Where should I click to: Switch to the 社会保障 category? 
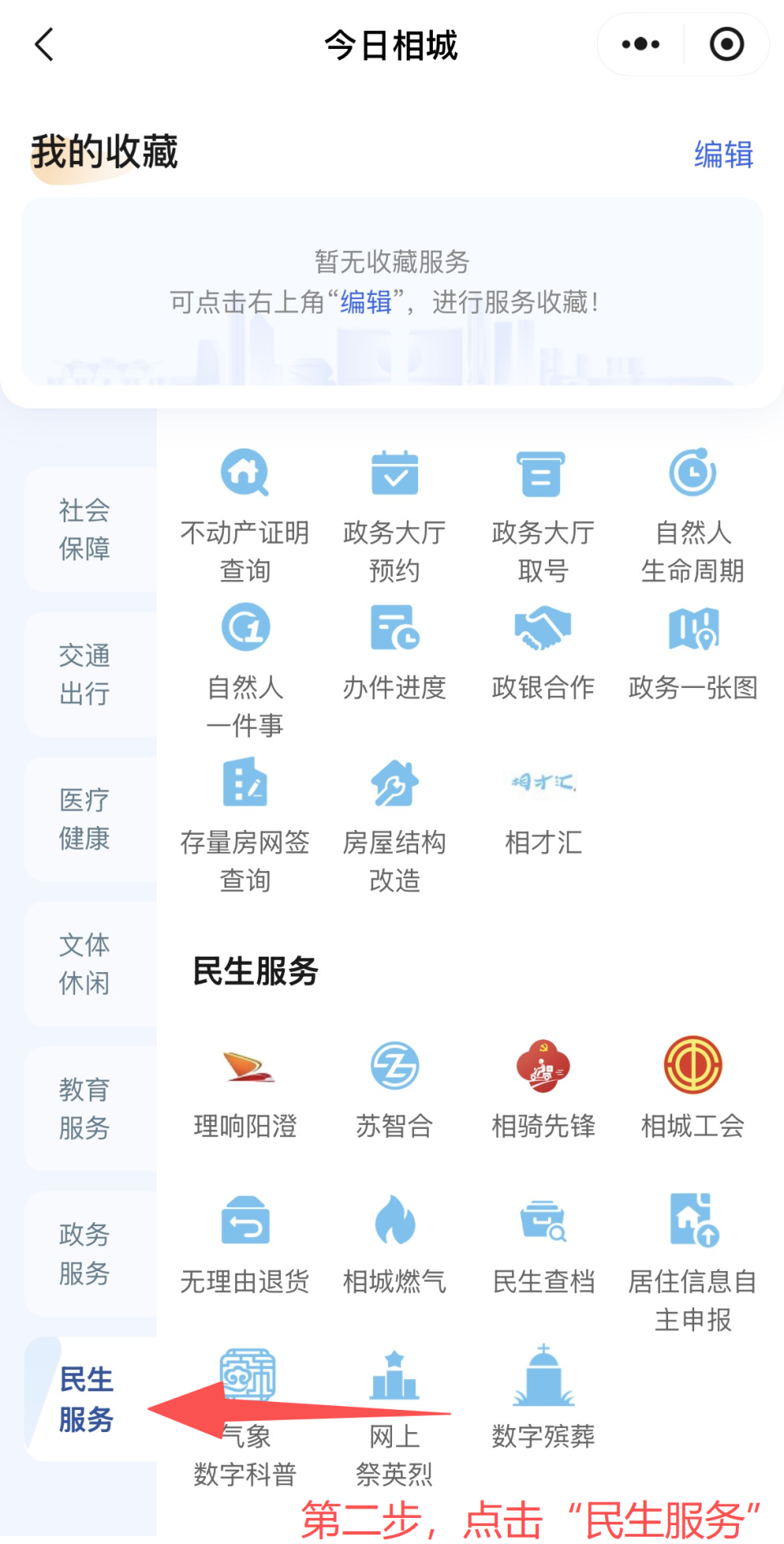point(85,529)
